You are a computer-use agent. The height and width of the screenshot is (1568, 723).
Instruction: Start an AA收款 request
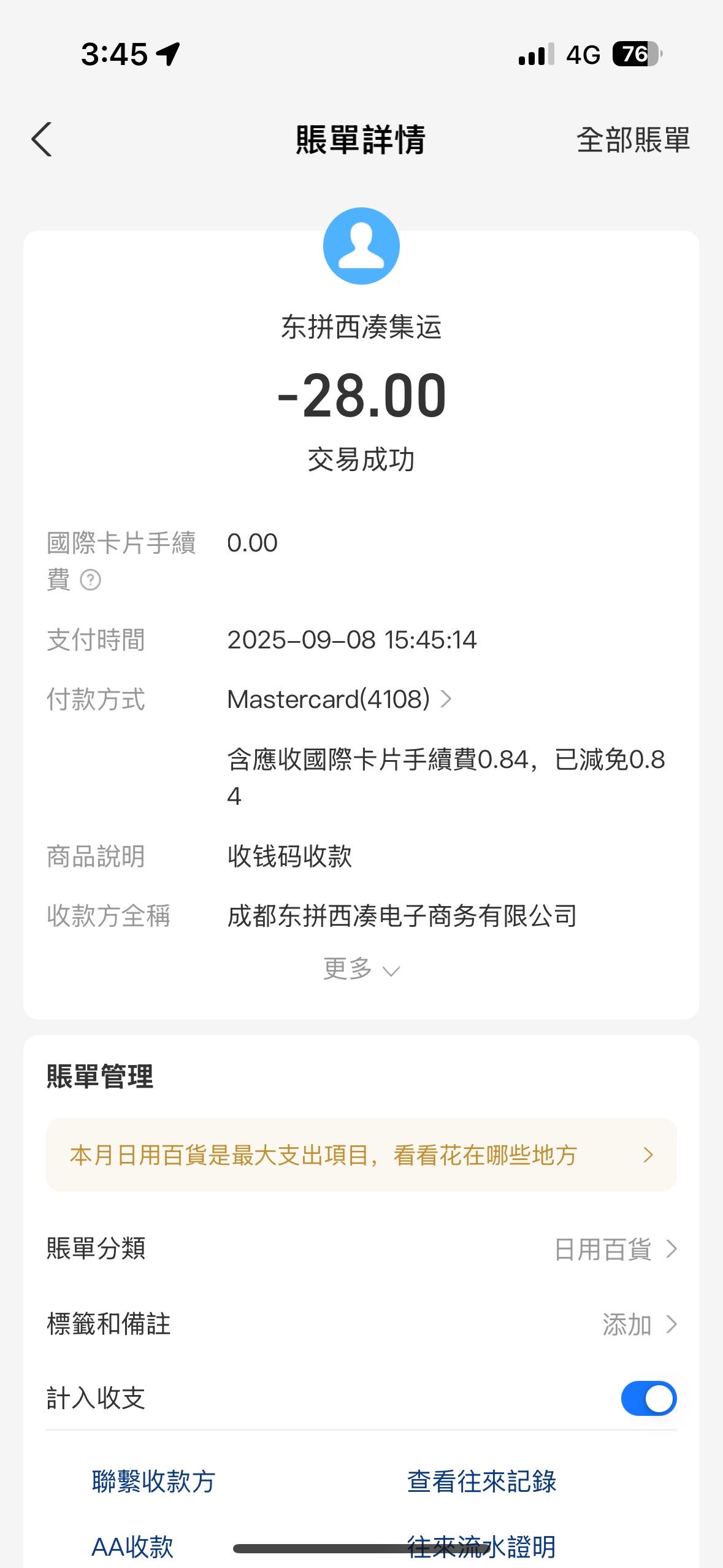coord(132,1546)
